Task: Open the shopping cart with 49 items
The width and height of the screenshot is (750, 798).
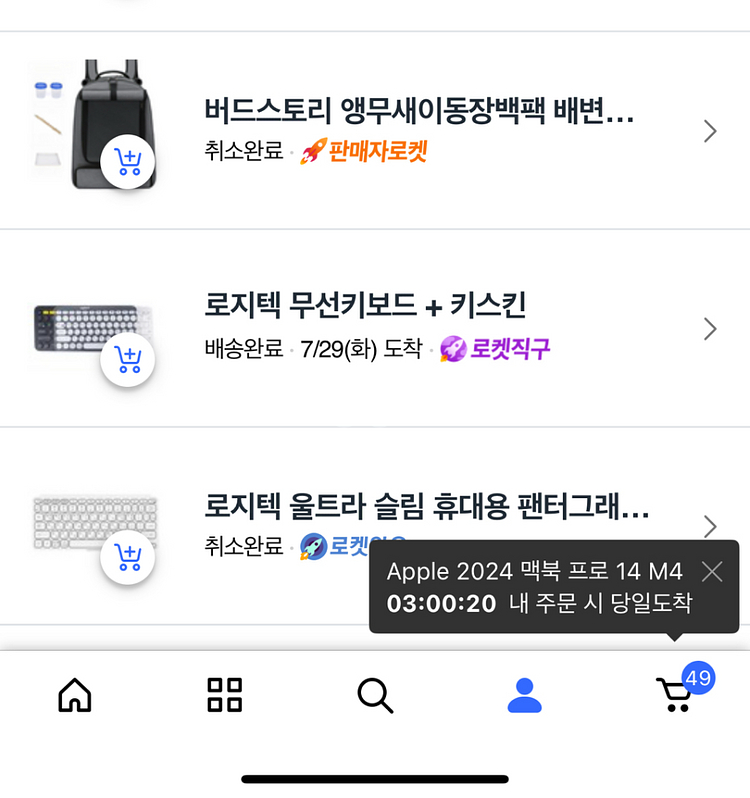Action: pos(675,695)
